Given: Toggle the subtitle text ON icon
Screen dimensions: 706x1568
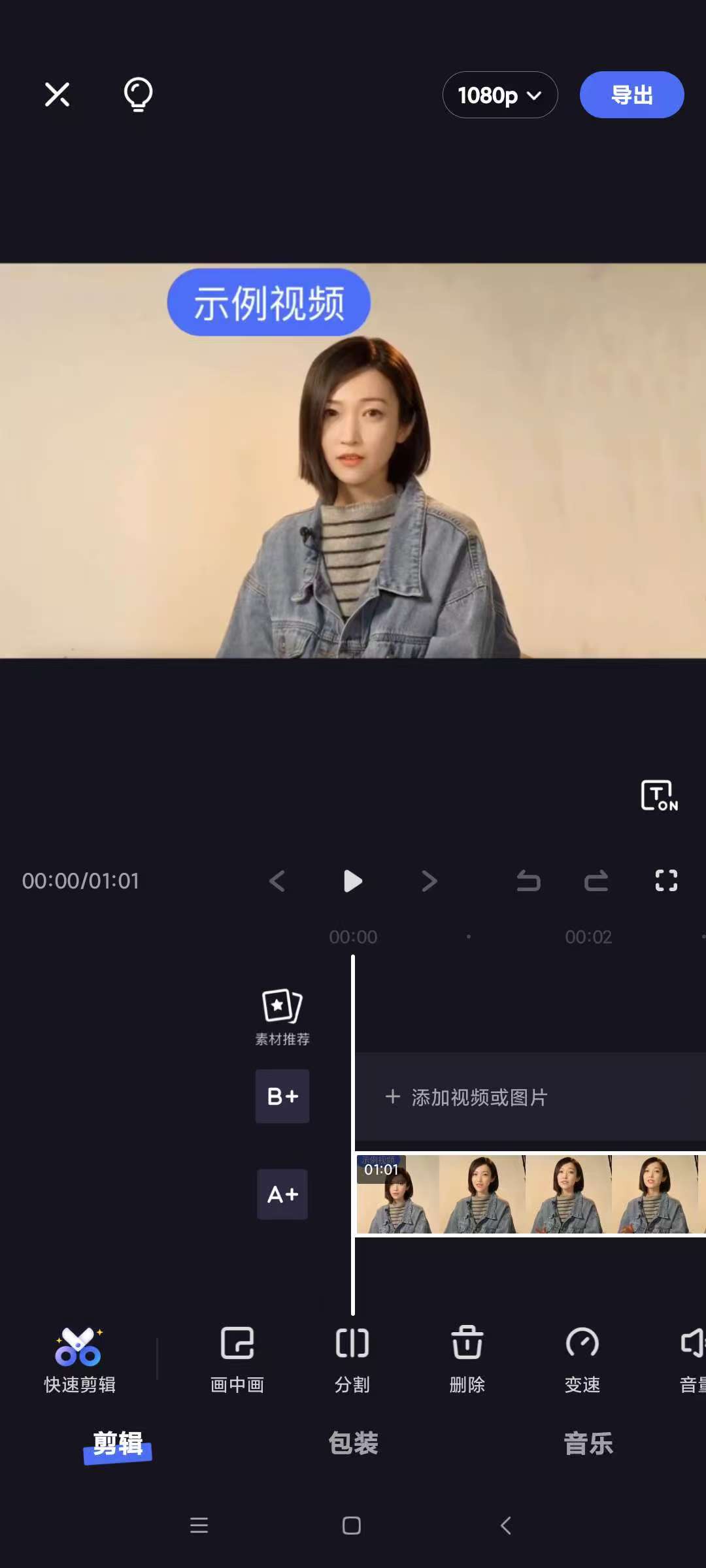Looking at the screenshot, I should tap(659, 795).
